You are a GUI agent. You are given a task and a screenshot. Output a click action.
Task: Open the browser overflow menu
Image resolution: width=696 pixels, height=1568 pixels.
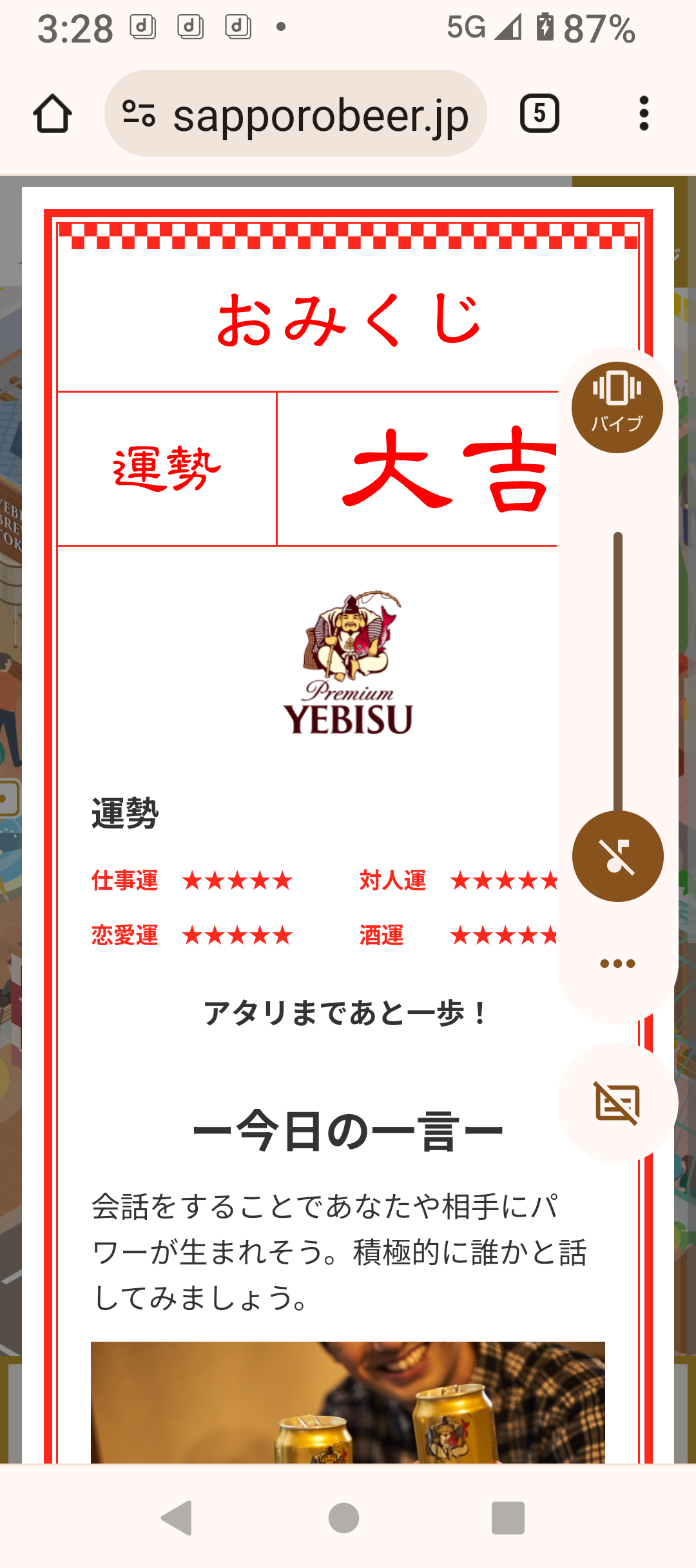click(x=643, y=113)
